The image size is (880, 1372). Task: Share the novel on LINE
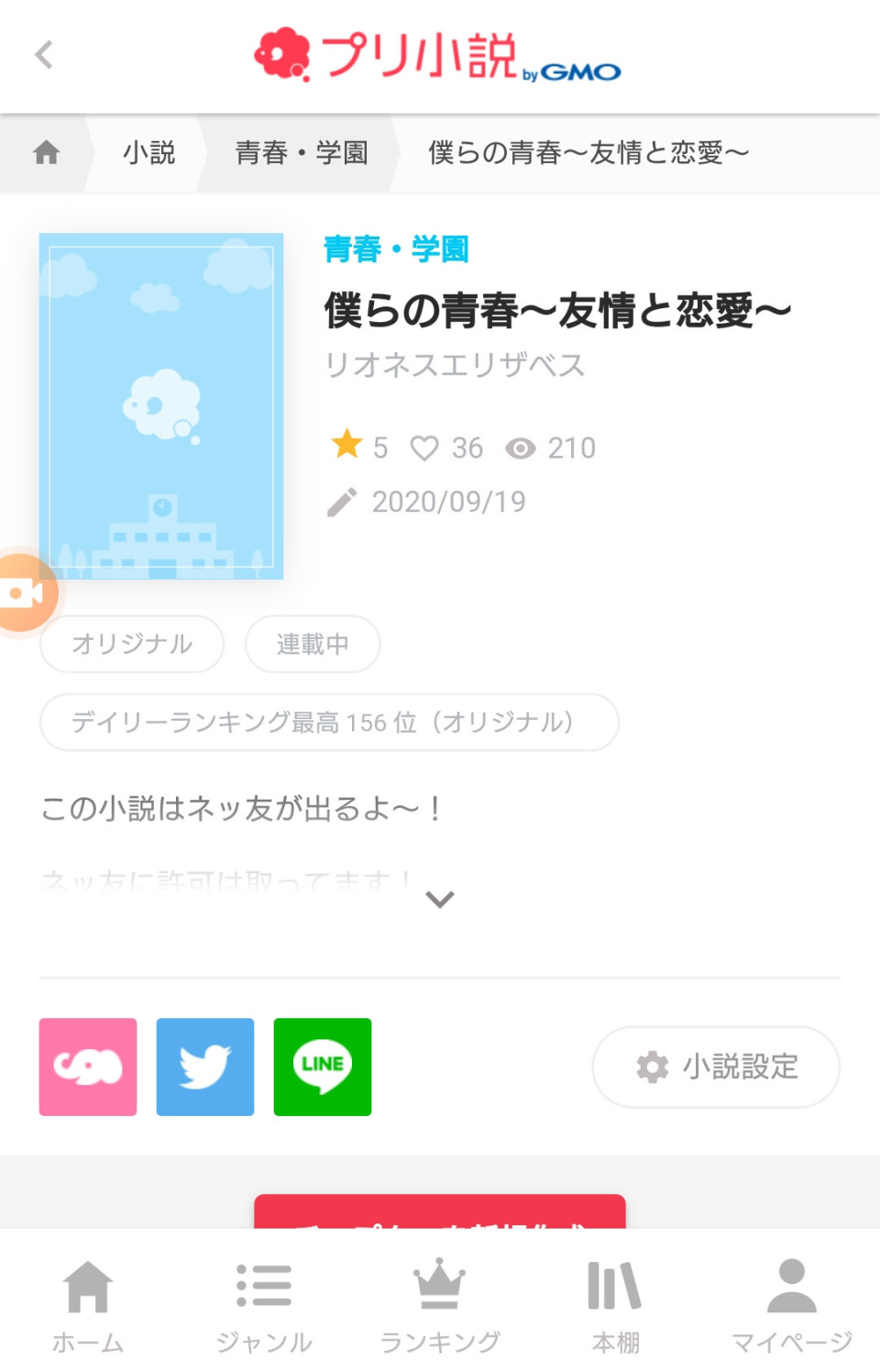(x=323, y=1067)
